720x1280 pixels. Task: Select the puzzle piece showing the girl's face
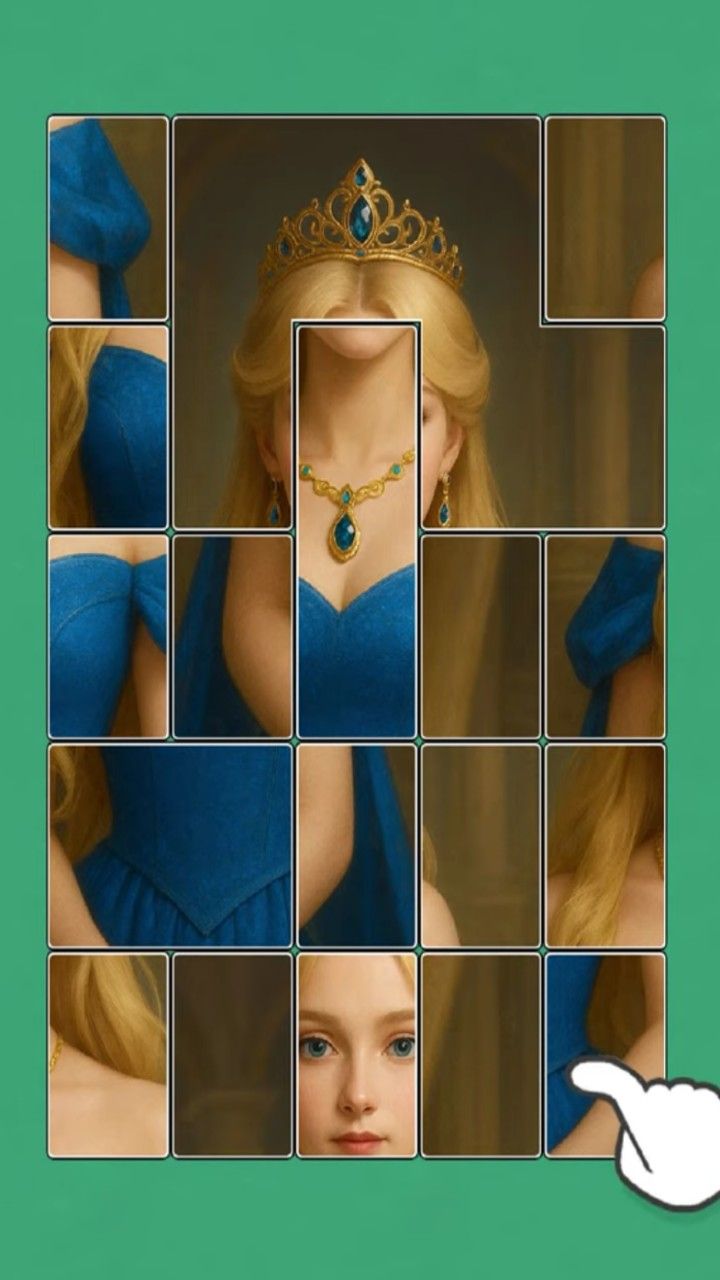tap(357, 1055)
